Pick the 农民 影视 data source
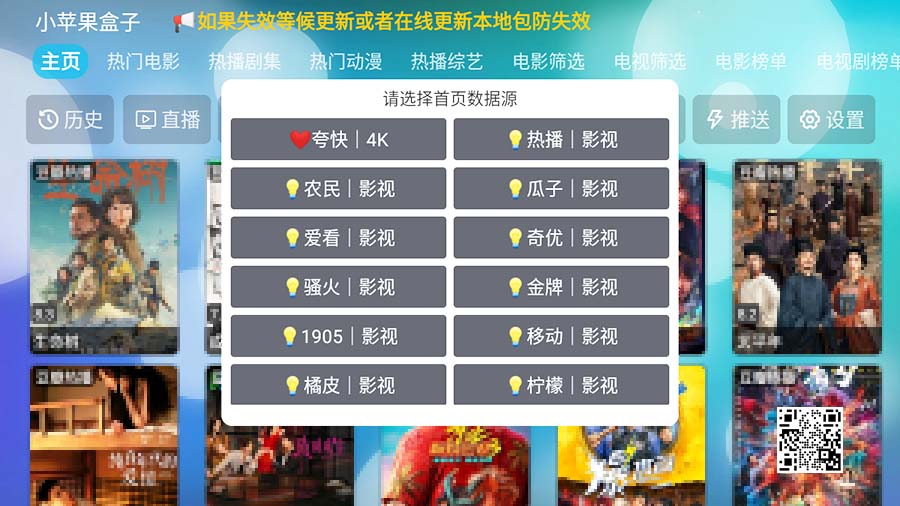Image resolution: width=900 pixels, height=506 pixels. (x=338, y=189)
